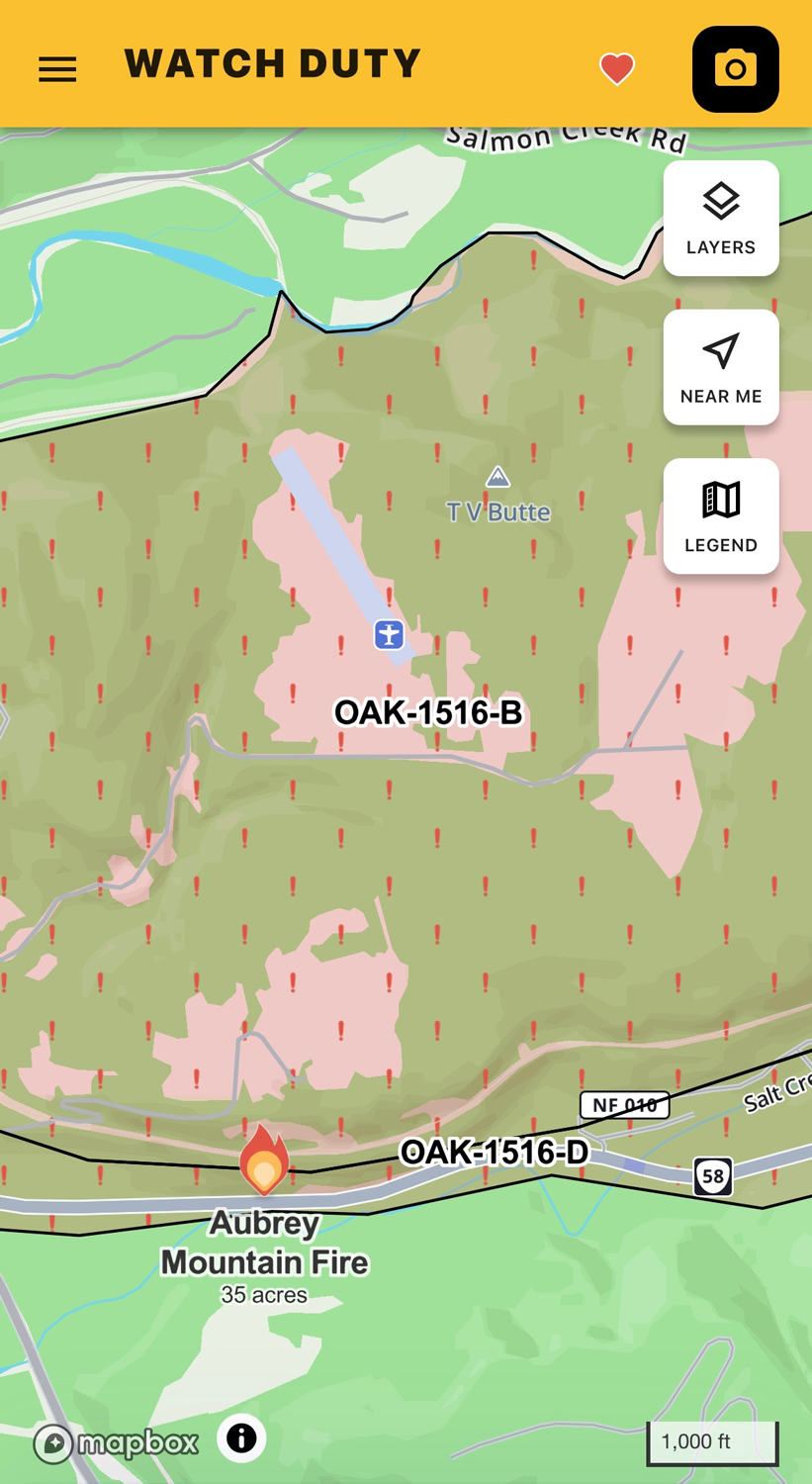Tap the red heart icon

coord(617,69)
